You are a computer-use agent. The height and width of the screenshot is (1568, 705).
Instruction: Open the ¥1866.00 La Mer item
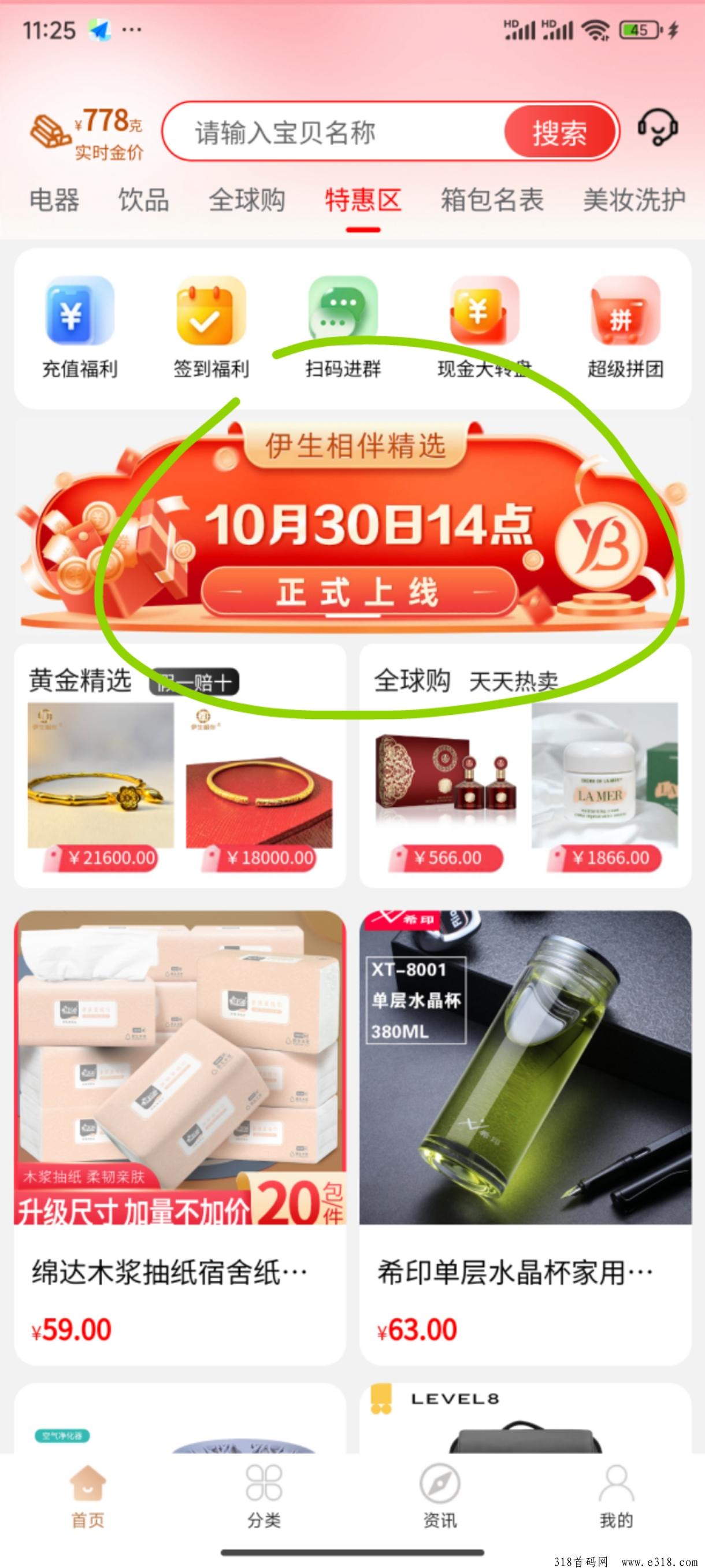[x=604, y=785]
